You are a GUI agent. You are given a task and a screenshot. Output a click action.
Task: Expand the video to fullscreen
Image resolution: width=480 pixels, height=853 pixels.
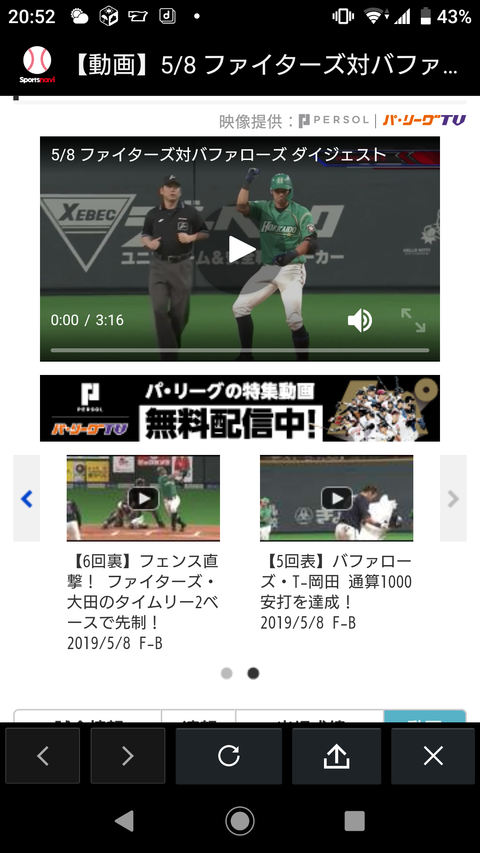(413, 320)
